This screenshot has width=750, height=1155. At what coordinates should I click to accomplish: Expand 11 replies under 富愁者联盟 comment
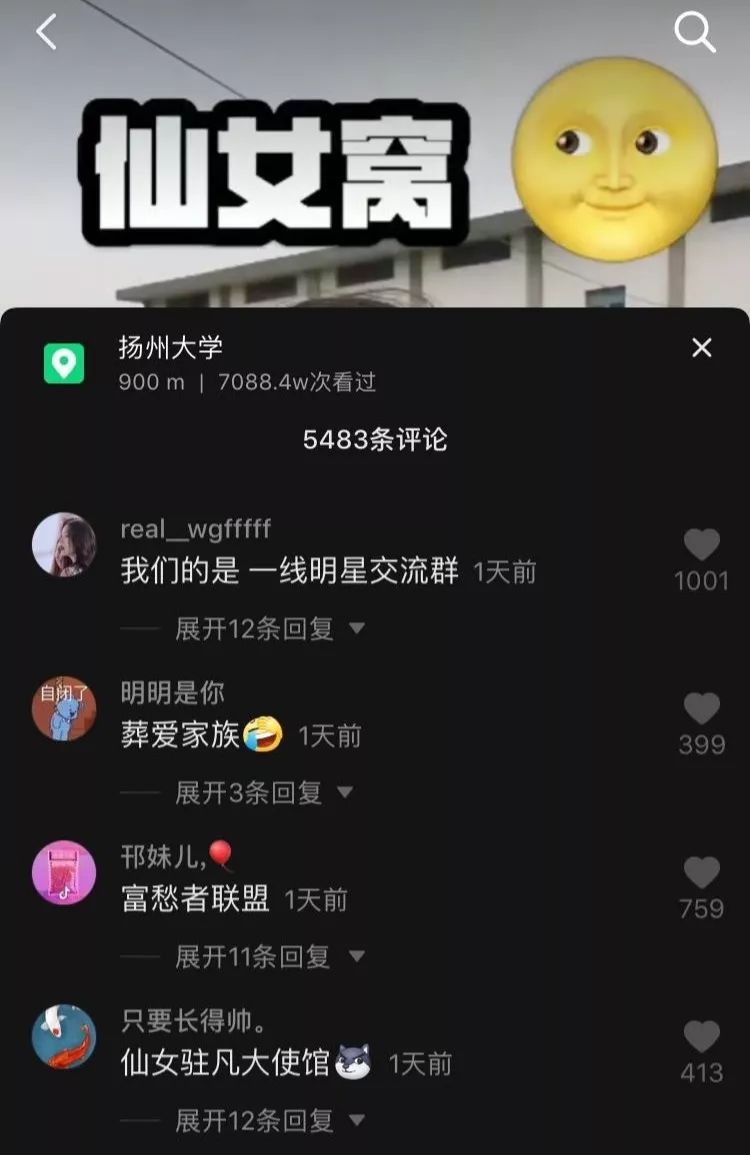[269, 957]
